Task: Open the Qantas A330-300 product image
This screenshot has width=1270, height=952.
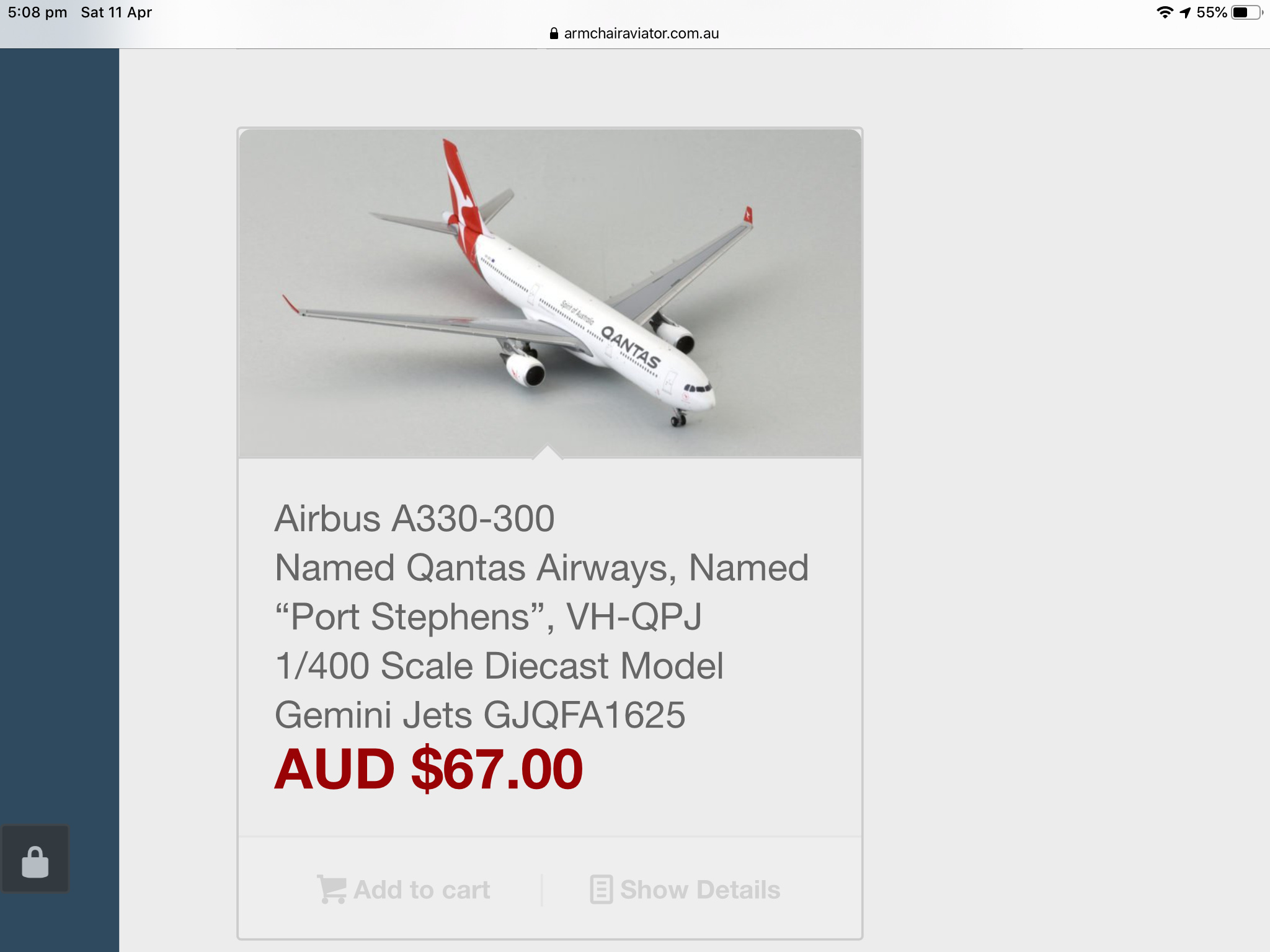Action: click(x=549, y=293)
